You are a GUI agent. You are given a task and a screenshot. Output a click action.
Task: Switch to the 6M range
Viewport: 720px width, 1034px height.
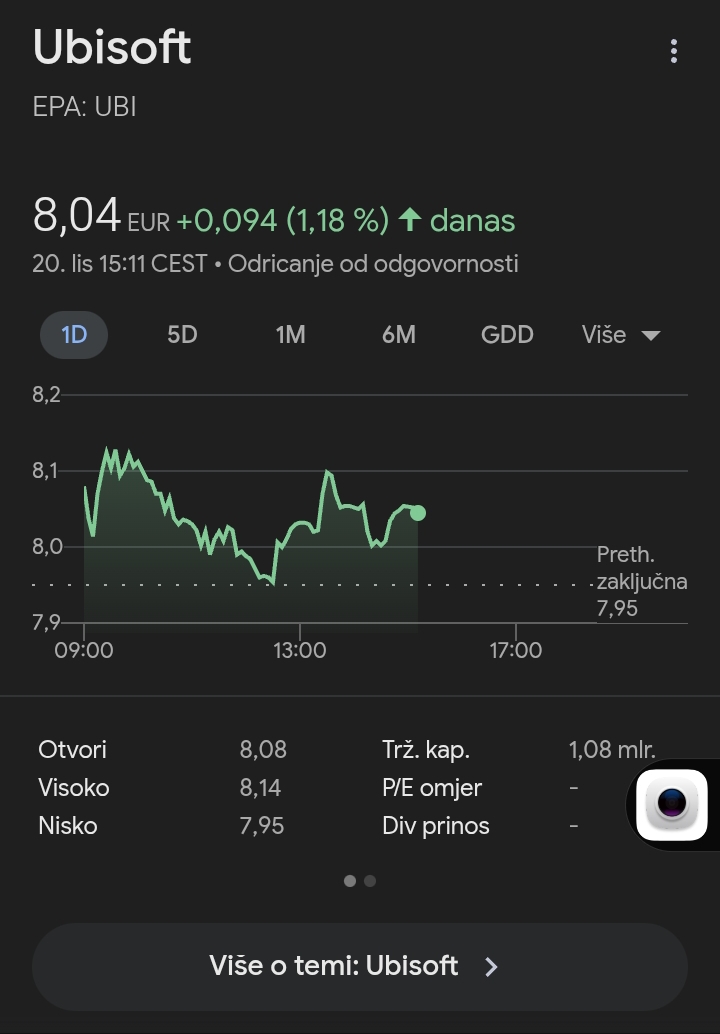point(398,335)
